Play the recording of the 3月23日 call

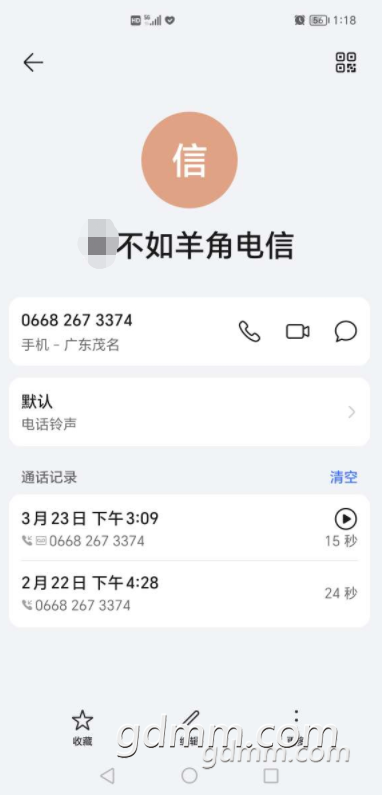pyautogui.click(x=346, y=519)
